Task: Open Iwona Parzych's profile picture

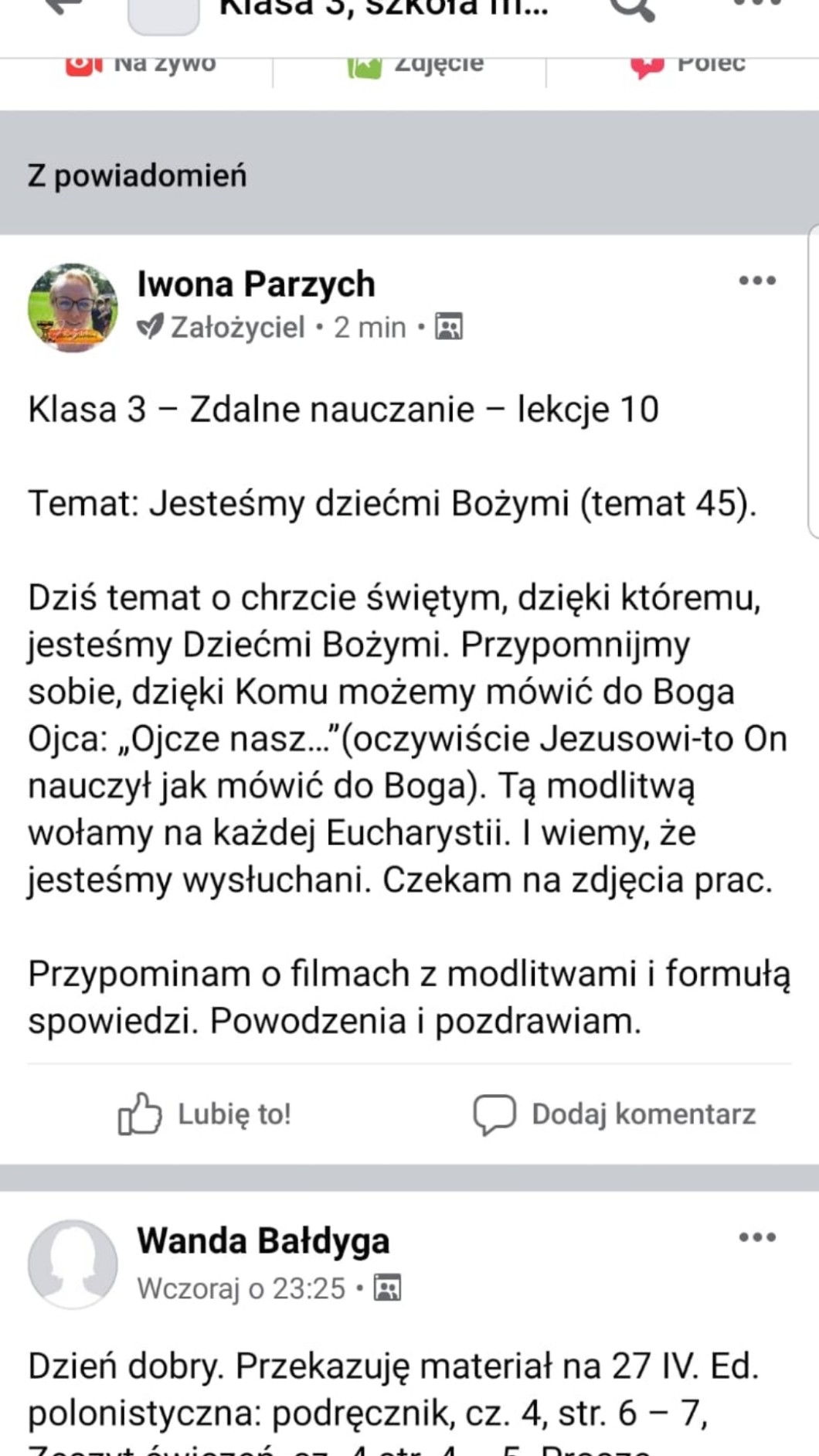Action: pyautogui.click(x=73, y=307)
